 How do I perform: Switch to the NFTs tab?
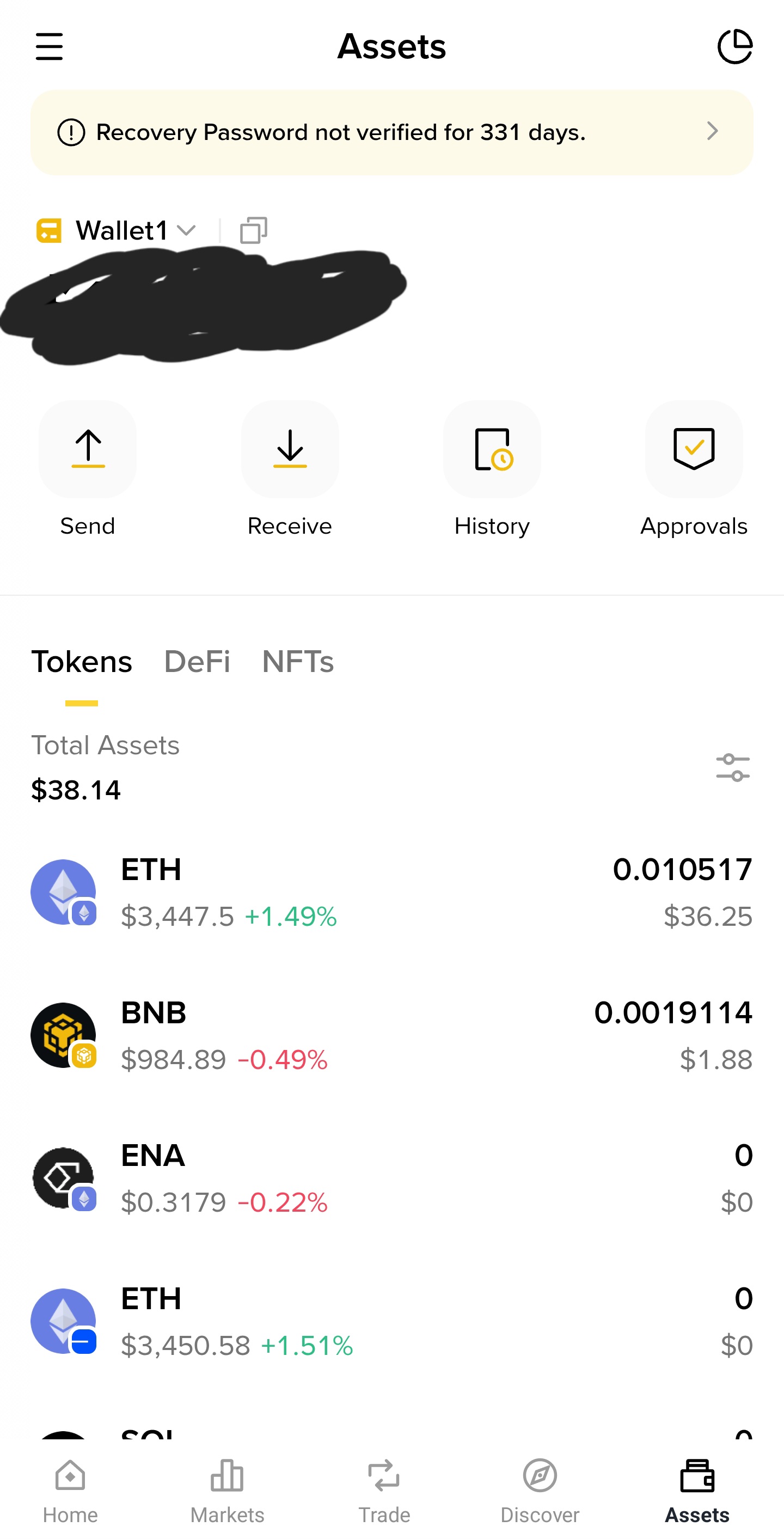tap(298, 662)
